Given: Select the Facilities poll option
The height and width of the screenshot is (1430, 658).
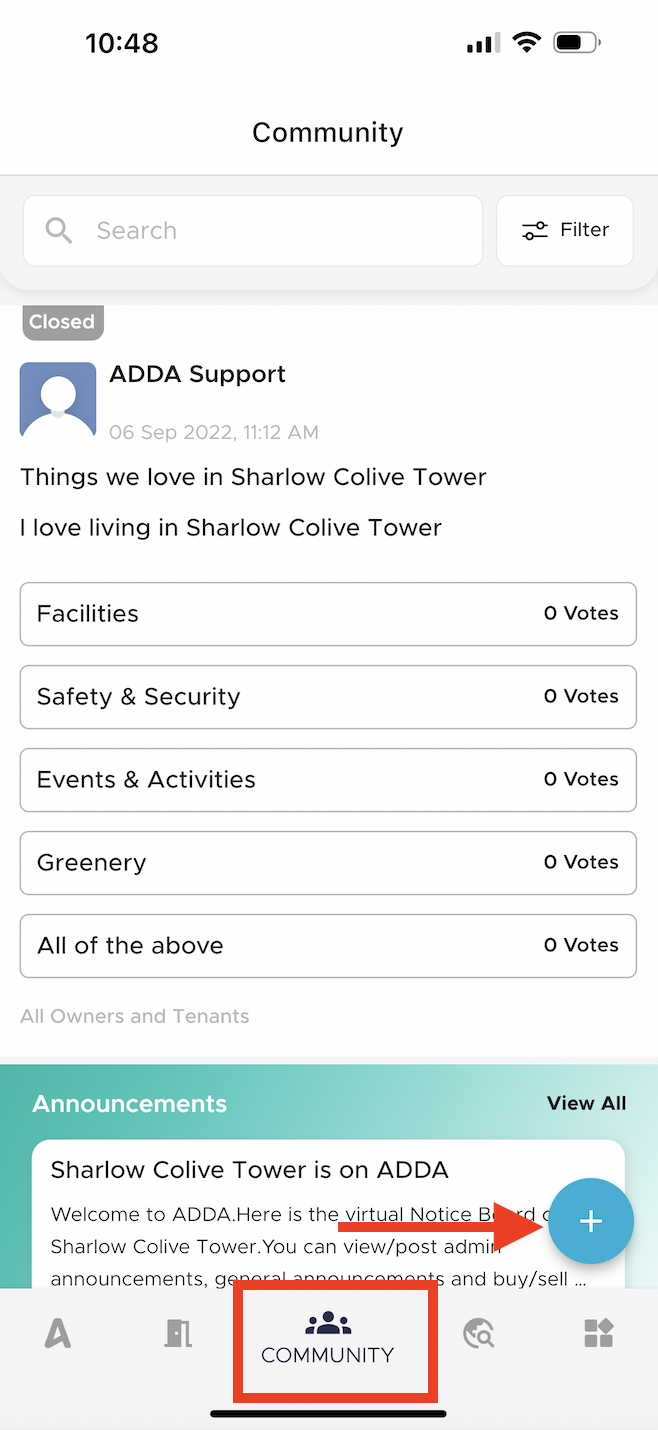Looking at the screenshot, I should pyautogui.click(x=328, y=614).
